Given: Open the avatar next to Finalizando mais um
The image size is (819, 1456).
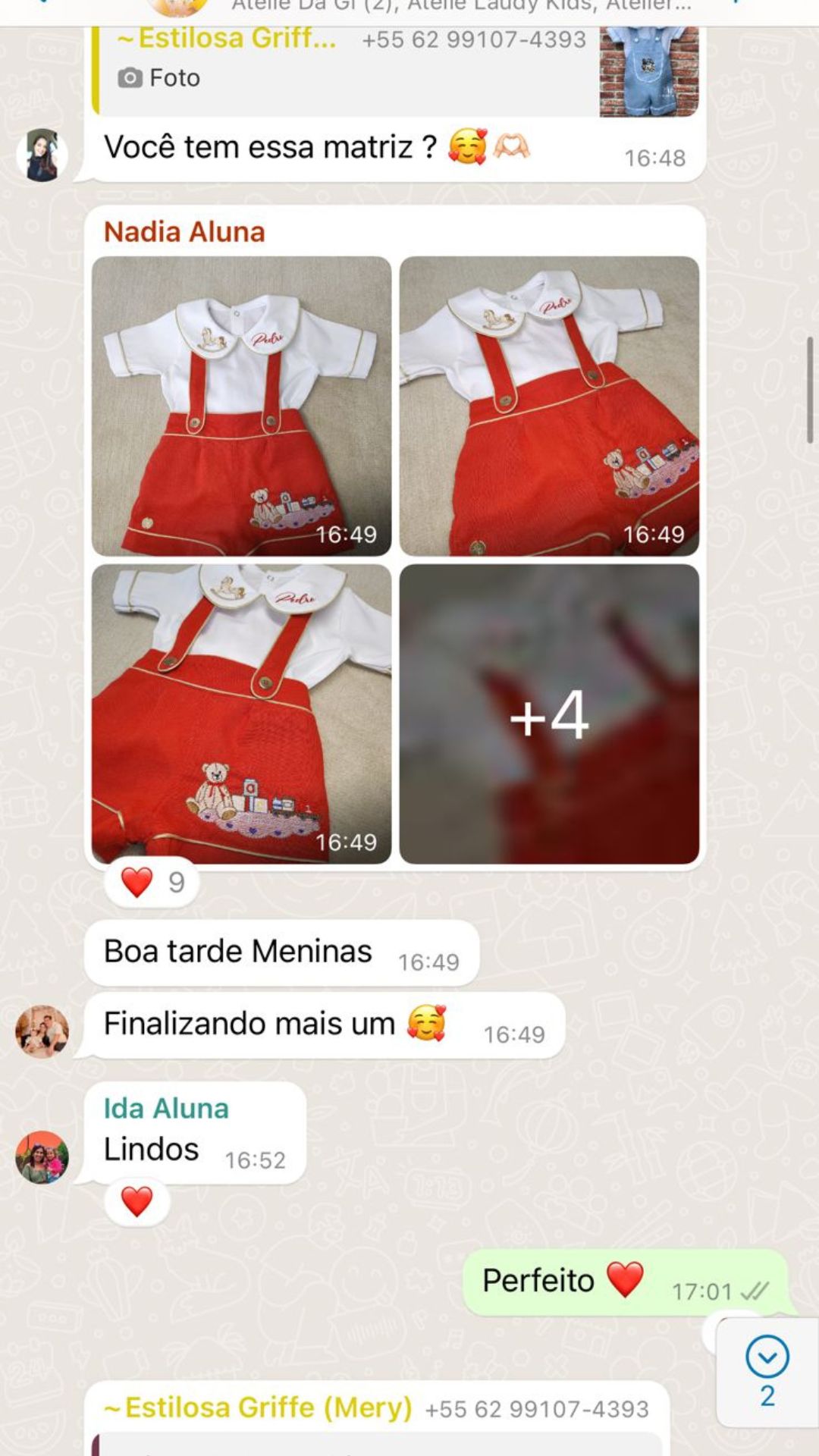Looking at the screenshot, I should (42, 1031).
